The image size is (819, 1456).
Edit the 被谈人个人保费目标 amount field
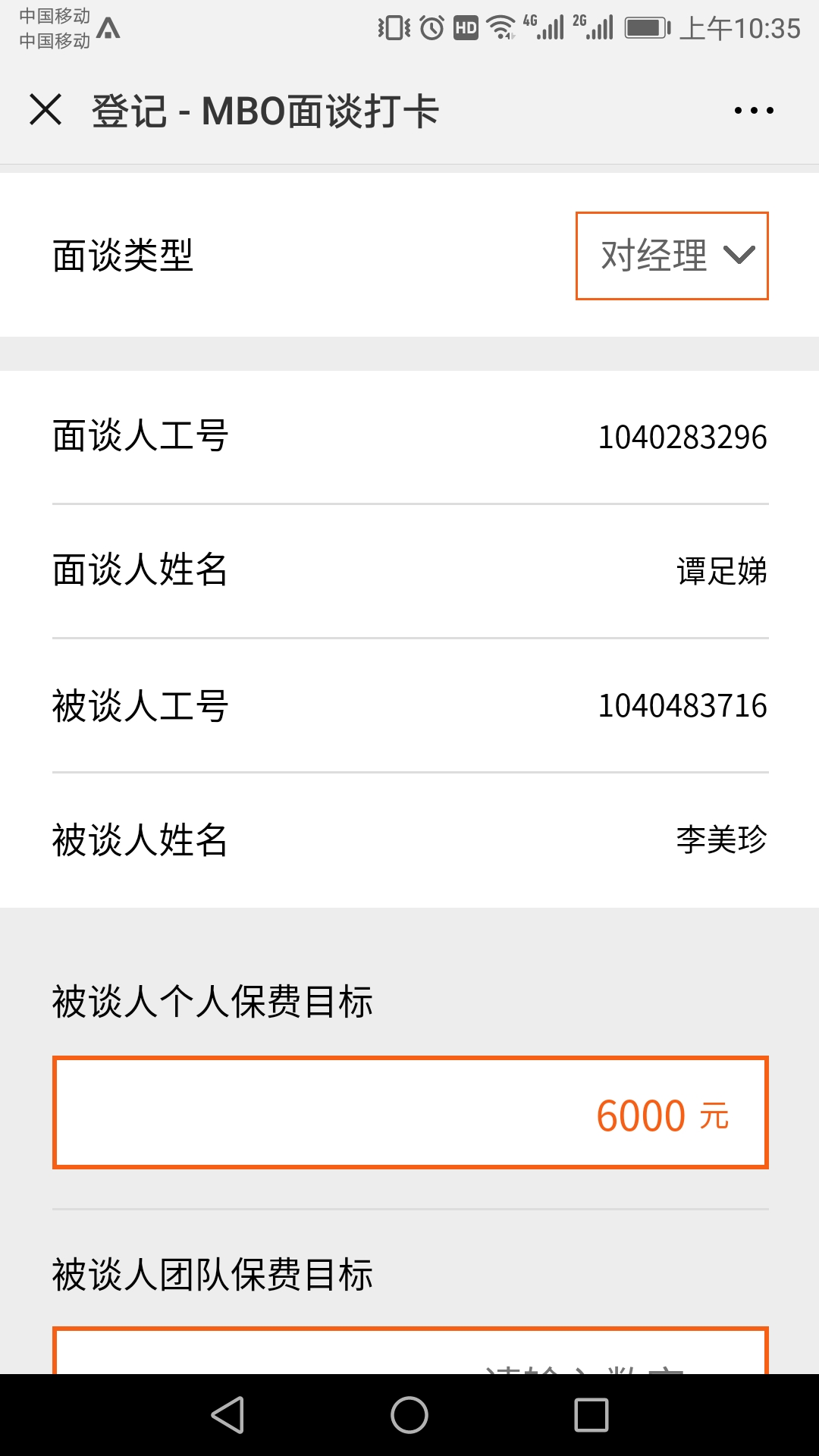tap(410, 1112)
